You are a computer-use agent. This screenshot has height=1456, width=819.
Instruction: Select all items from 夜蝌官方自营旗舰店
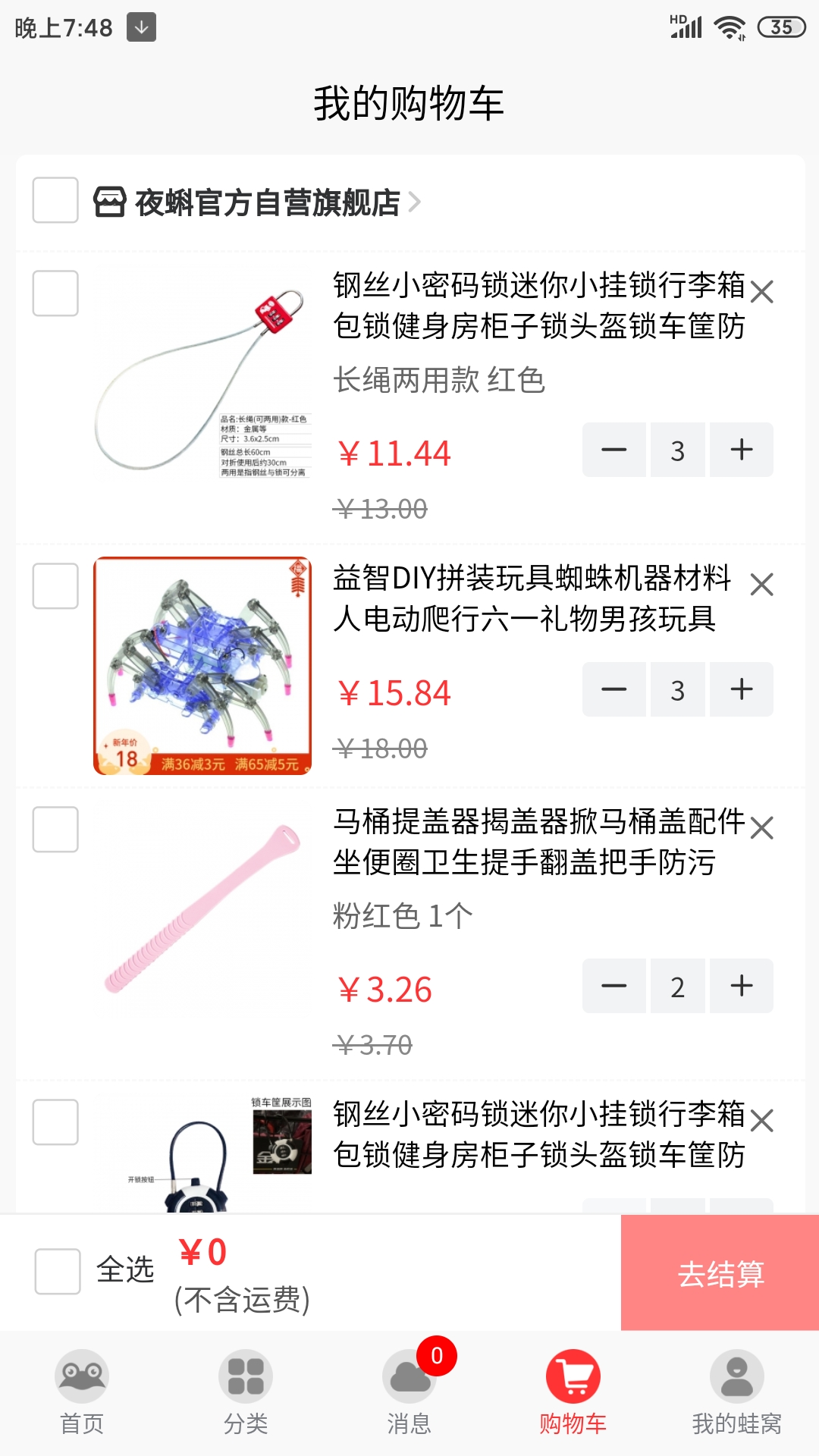pos(55,200)
